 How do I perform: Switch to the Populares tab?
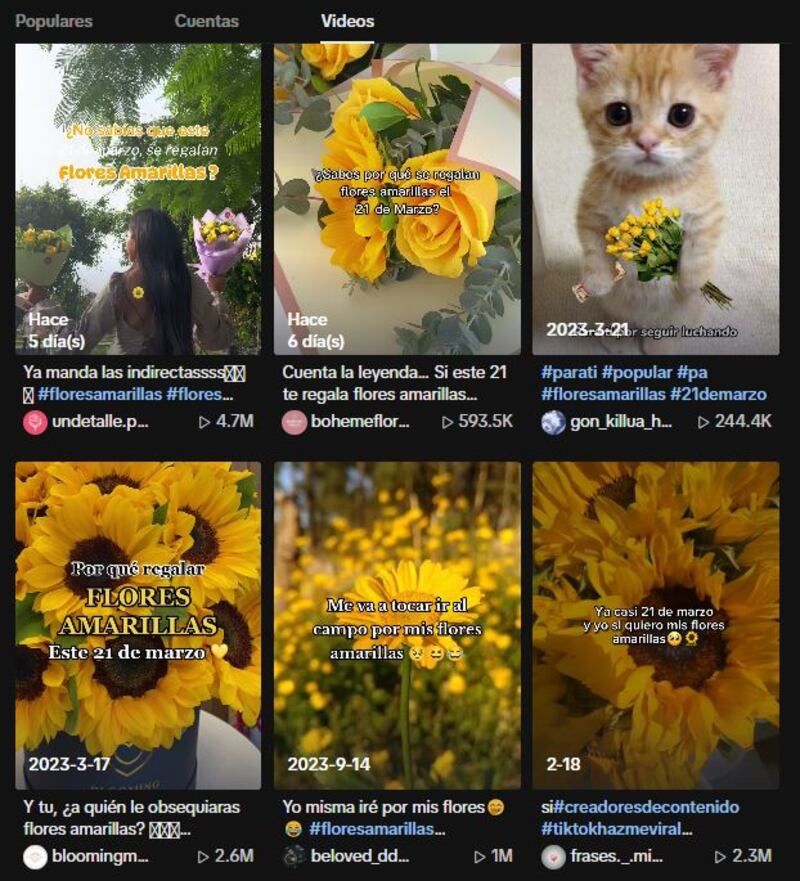pyautogui.click(x=53, y=21)
